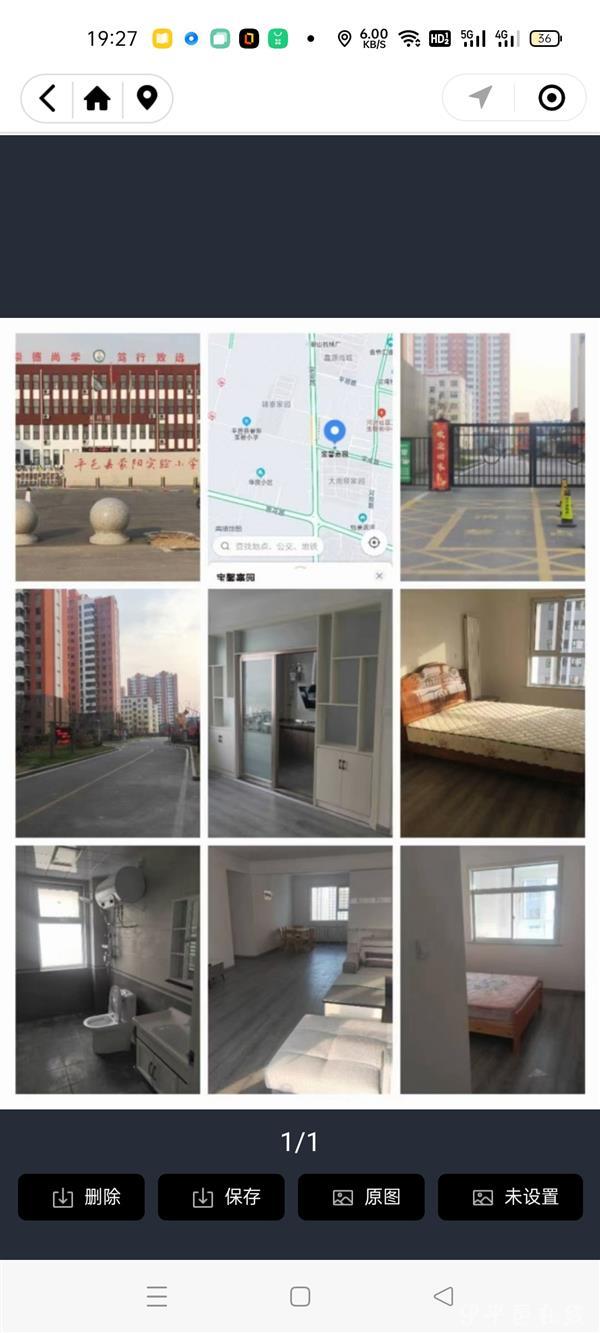This screenshot has height=1333, width=600.
Task: View original image via 原图
Action: [x=361, y=1197]
